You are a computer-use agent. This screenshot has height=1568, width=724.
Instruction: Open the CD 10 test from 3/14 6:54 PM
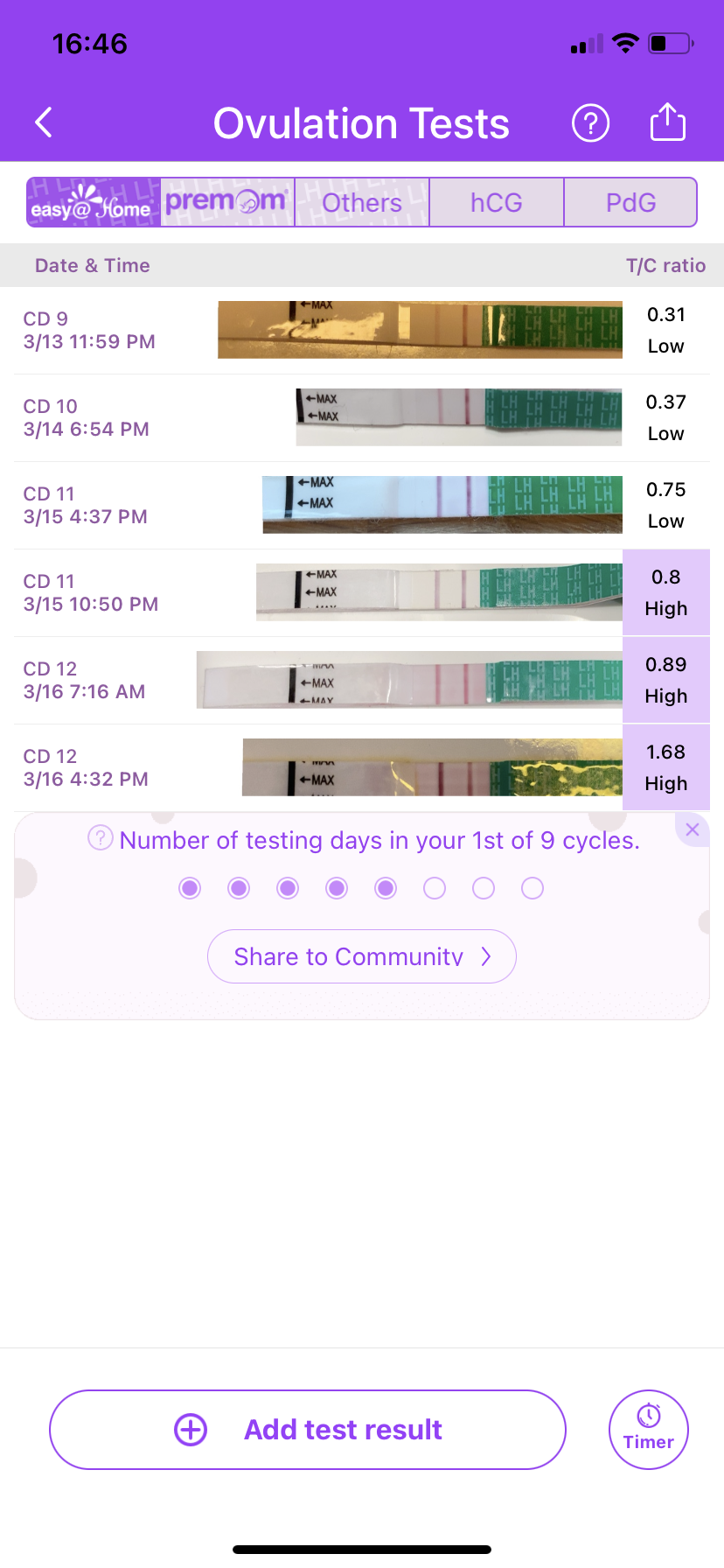[x=362, y=417]
